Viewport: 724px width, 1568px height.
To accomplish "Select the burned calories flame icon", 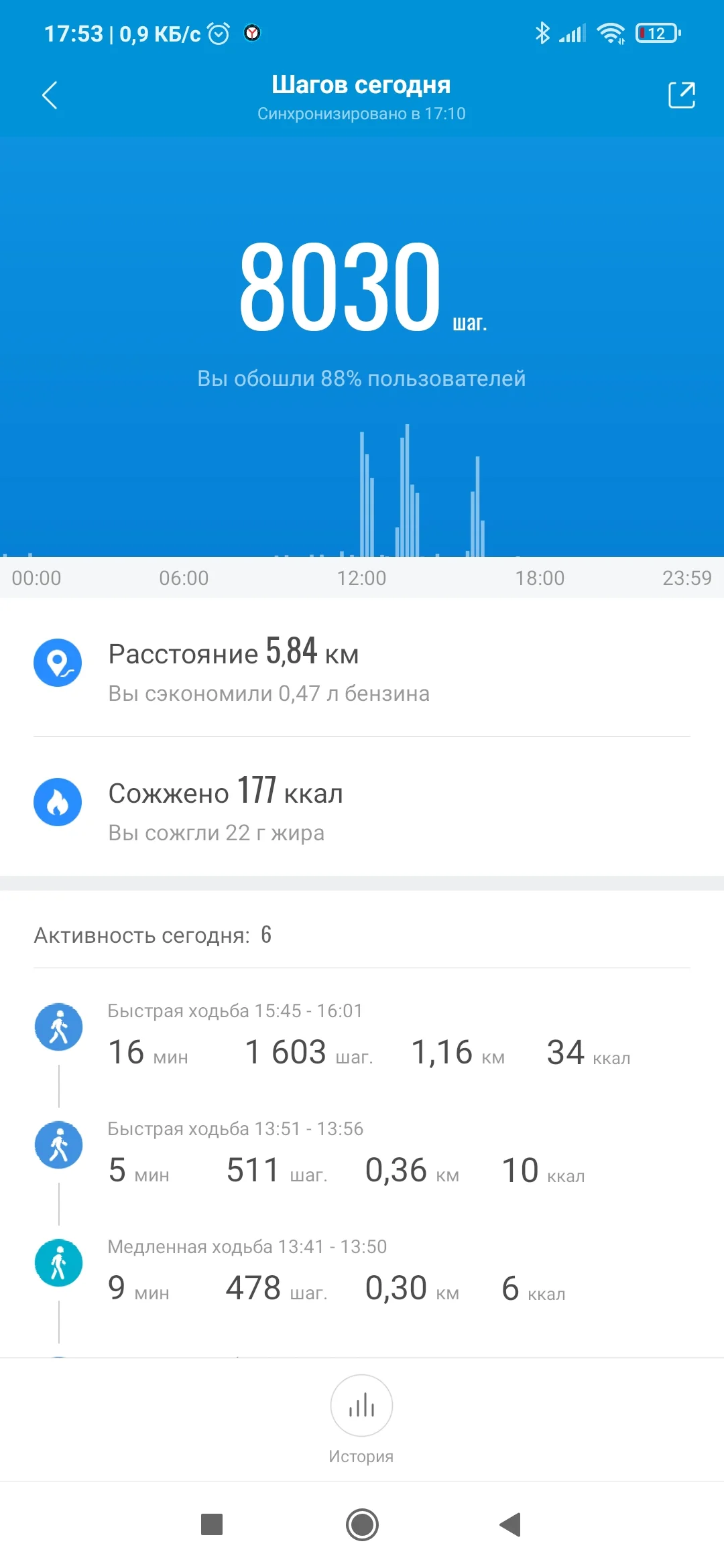I will coord(59,801).
